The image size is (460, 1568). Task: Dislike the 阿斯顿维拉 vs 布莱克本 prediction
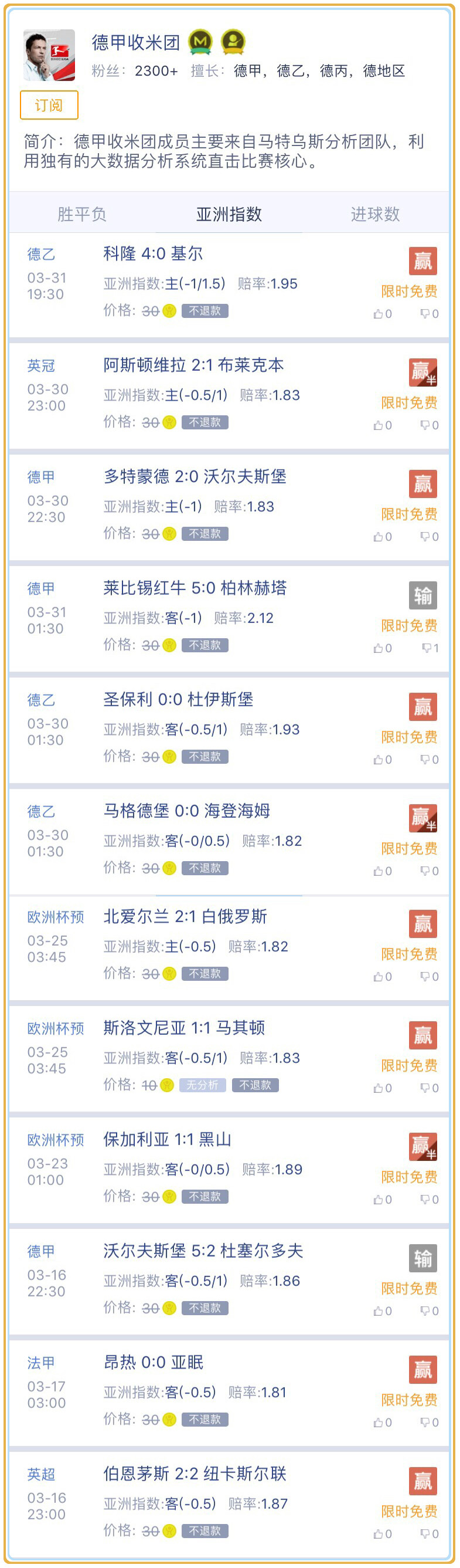point(429,425)
